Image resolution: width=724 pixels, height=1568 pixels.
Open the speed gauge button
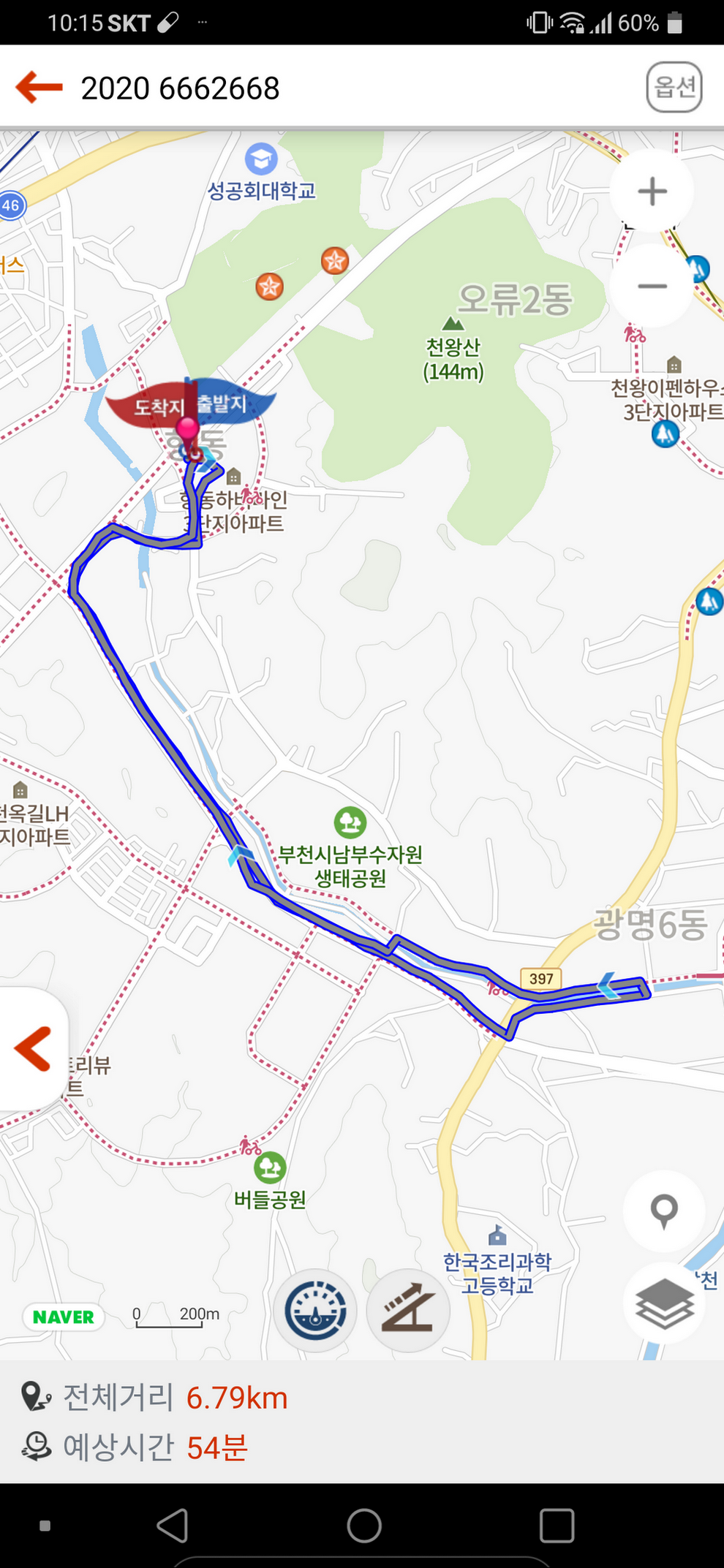coord(315,1310)
